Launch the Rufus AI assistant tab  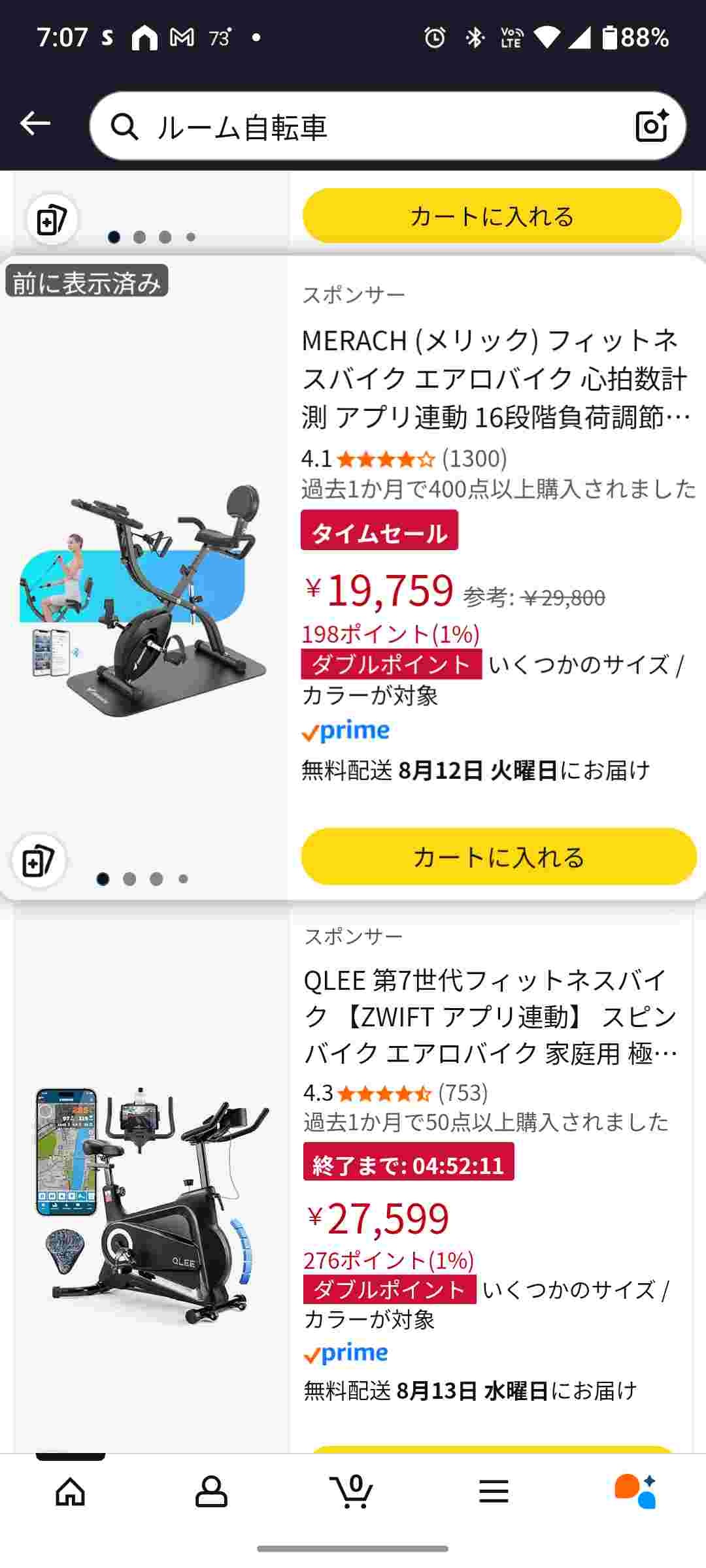(635, 1492)
